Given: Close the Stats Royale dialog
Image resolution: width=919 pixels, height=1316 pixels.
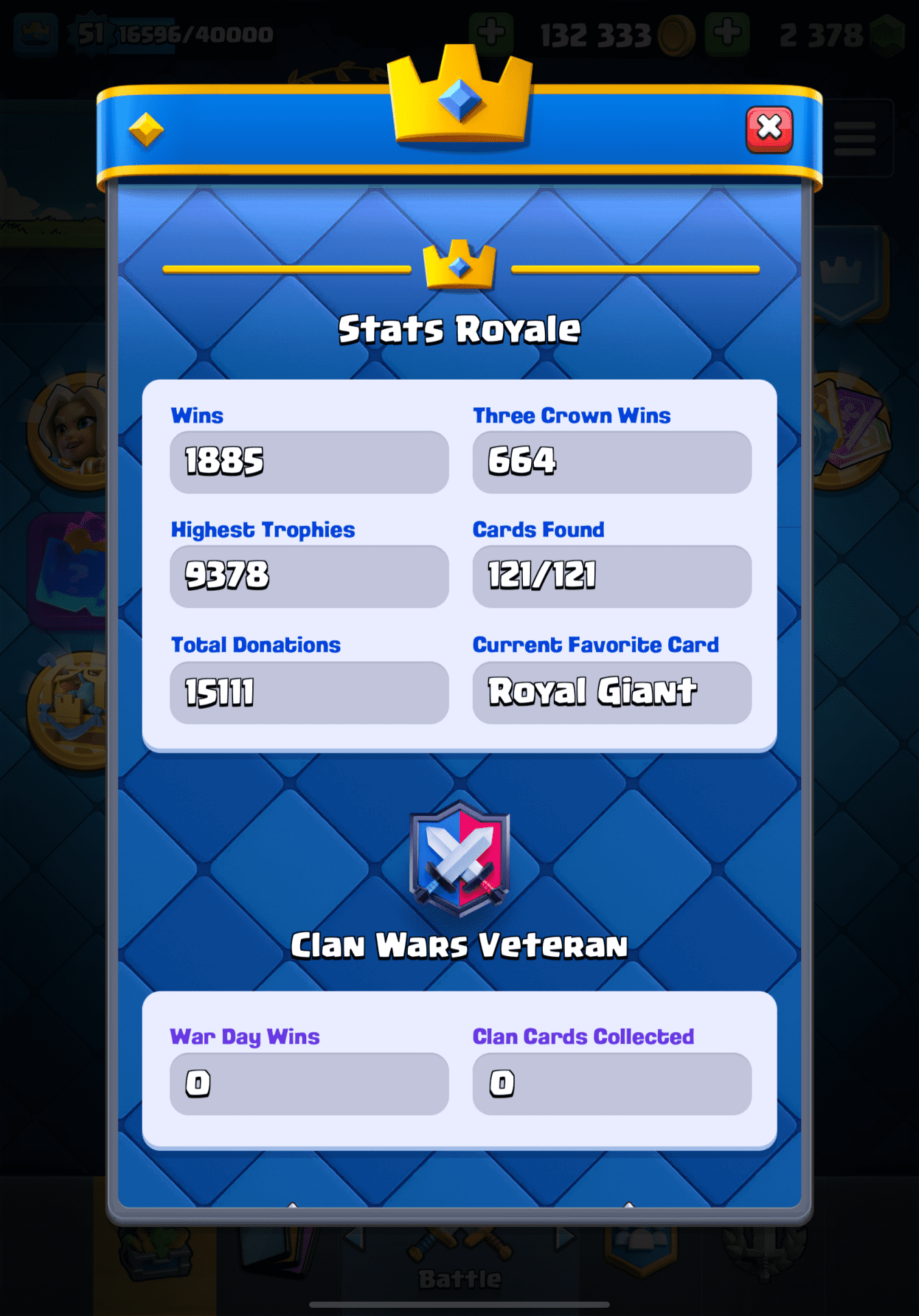Looking at the screenshot, I should click(x=769, y=129).
